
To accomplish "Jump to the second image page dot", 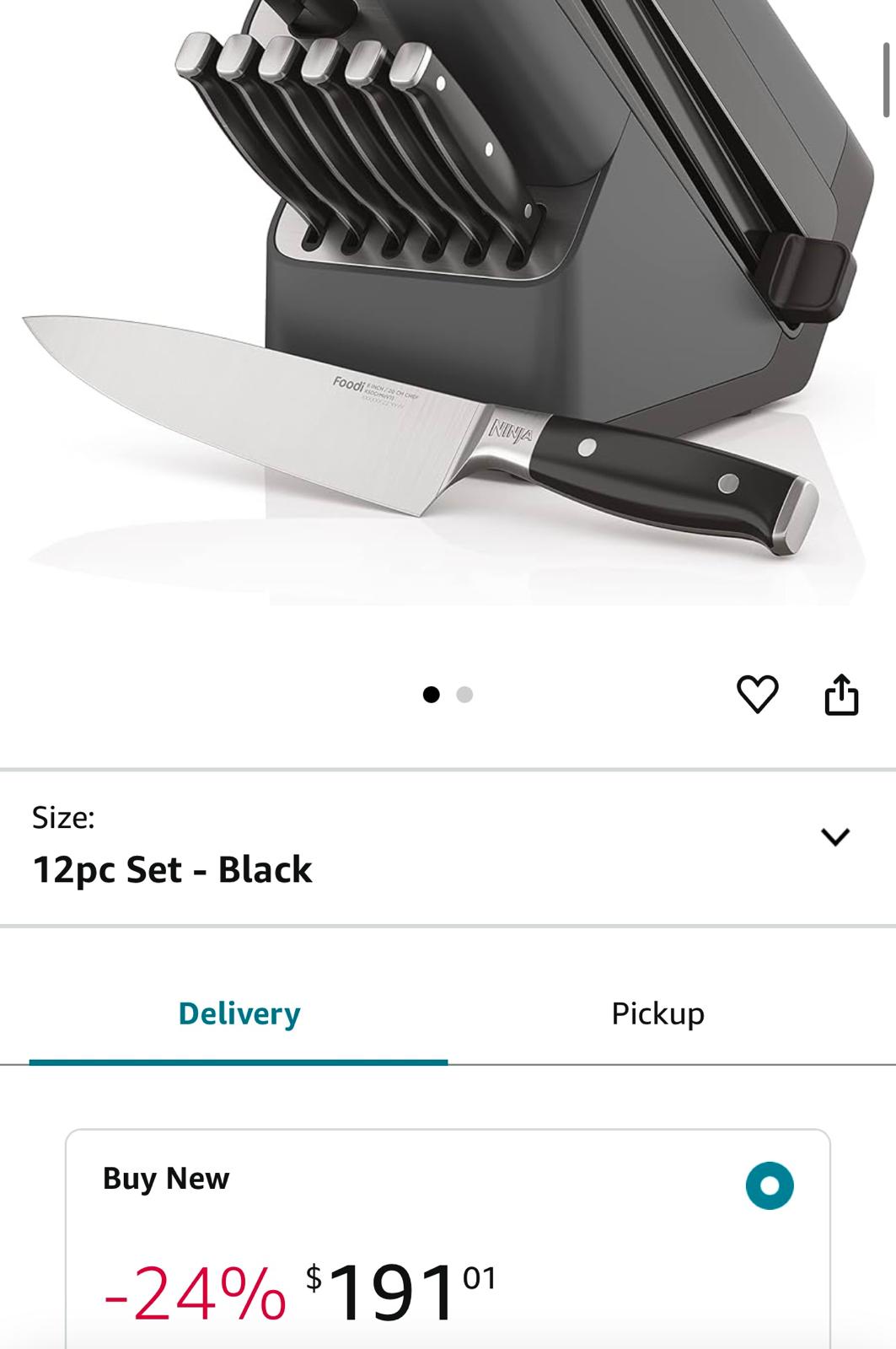I will (x=464, y=695).
